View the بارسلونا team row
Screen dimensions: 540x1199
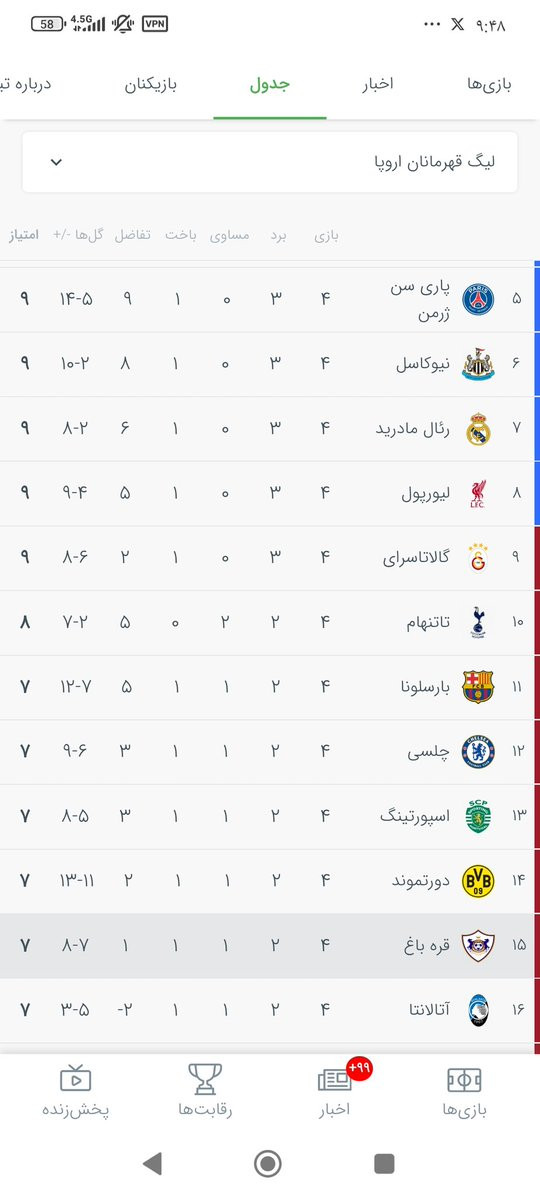(x=267, y=687)
